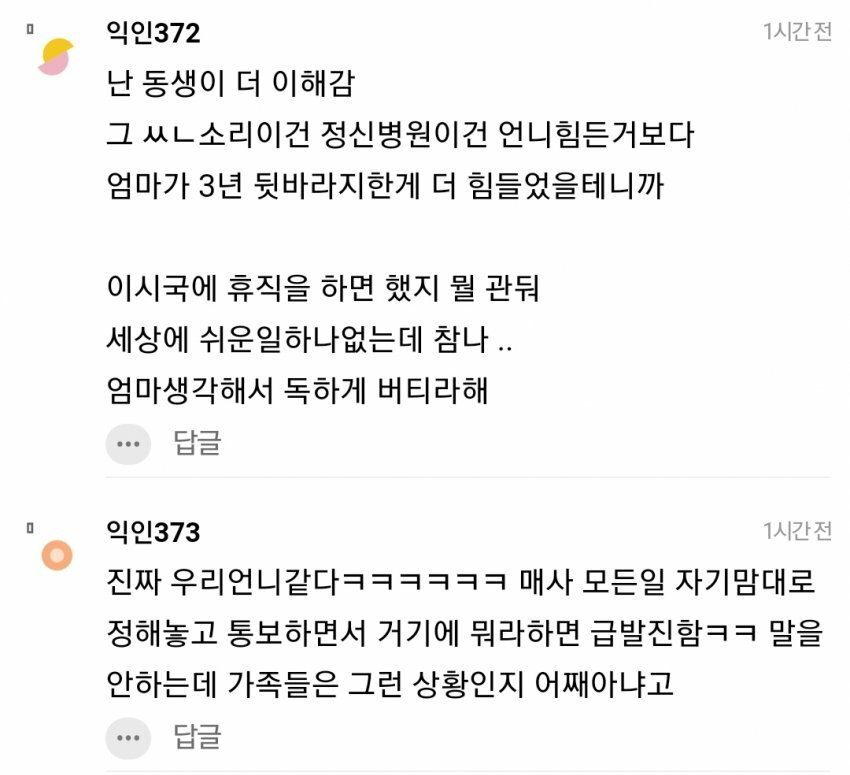850x775 pixels.
Task: Open the more options for 익인372's comment
Action: point(128,444)
